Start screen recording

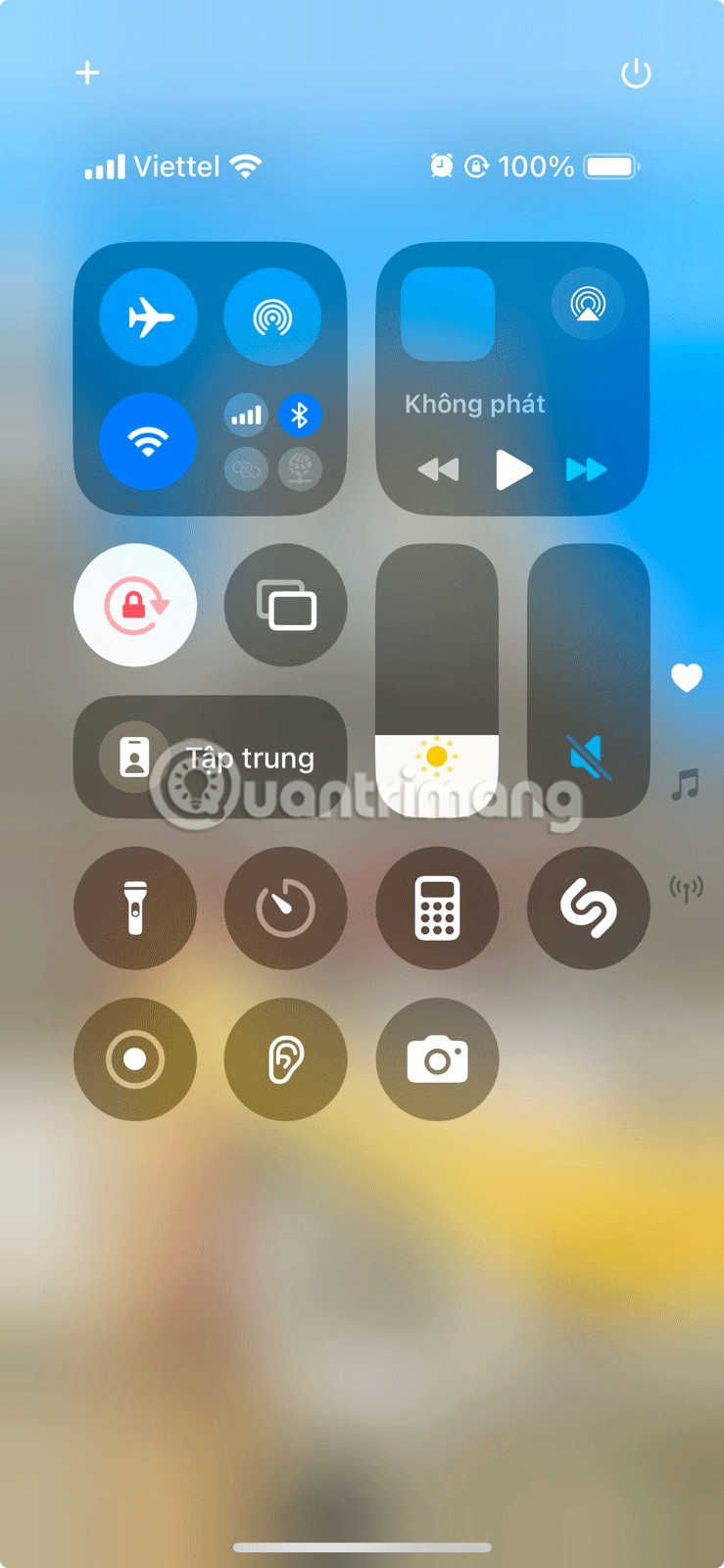point(135,1059)
